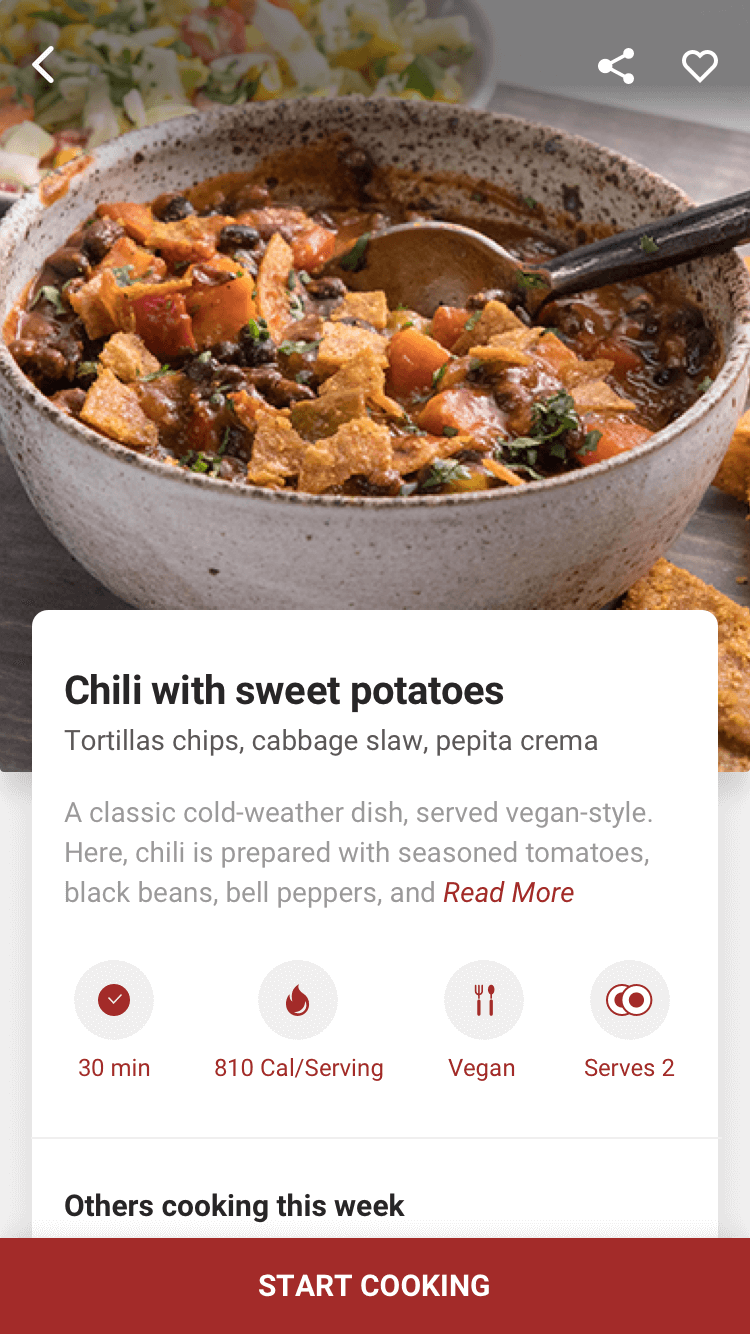Open the Read More link
Screen dimensions: 750x1334
click(509, 892)
